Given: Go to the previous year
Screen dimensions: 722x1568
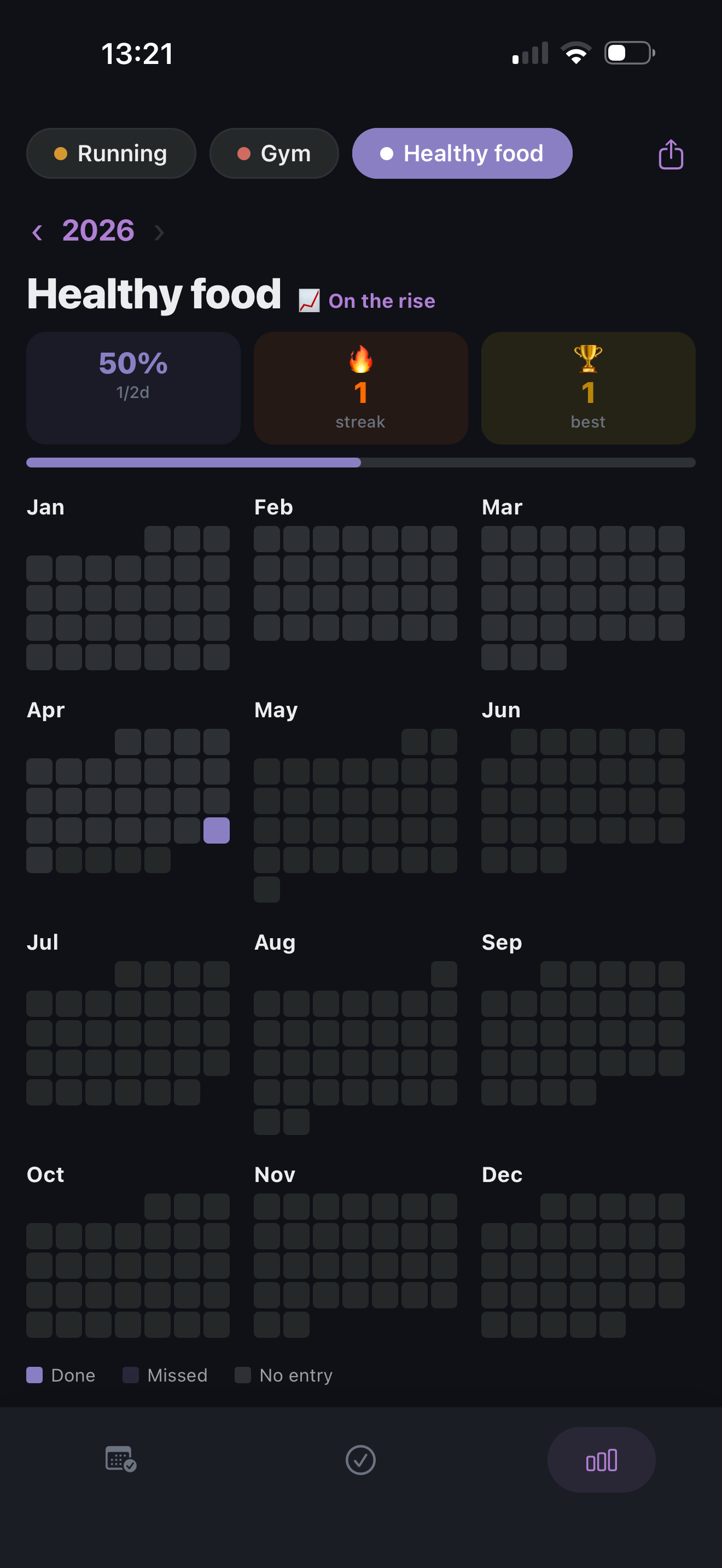Looking at the screenshot, I should tap(37, 232).
